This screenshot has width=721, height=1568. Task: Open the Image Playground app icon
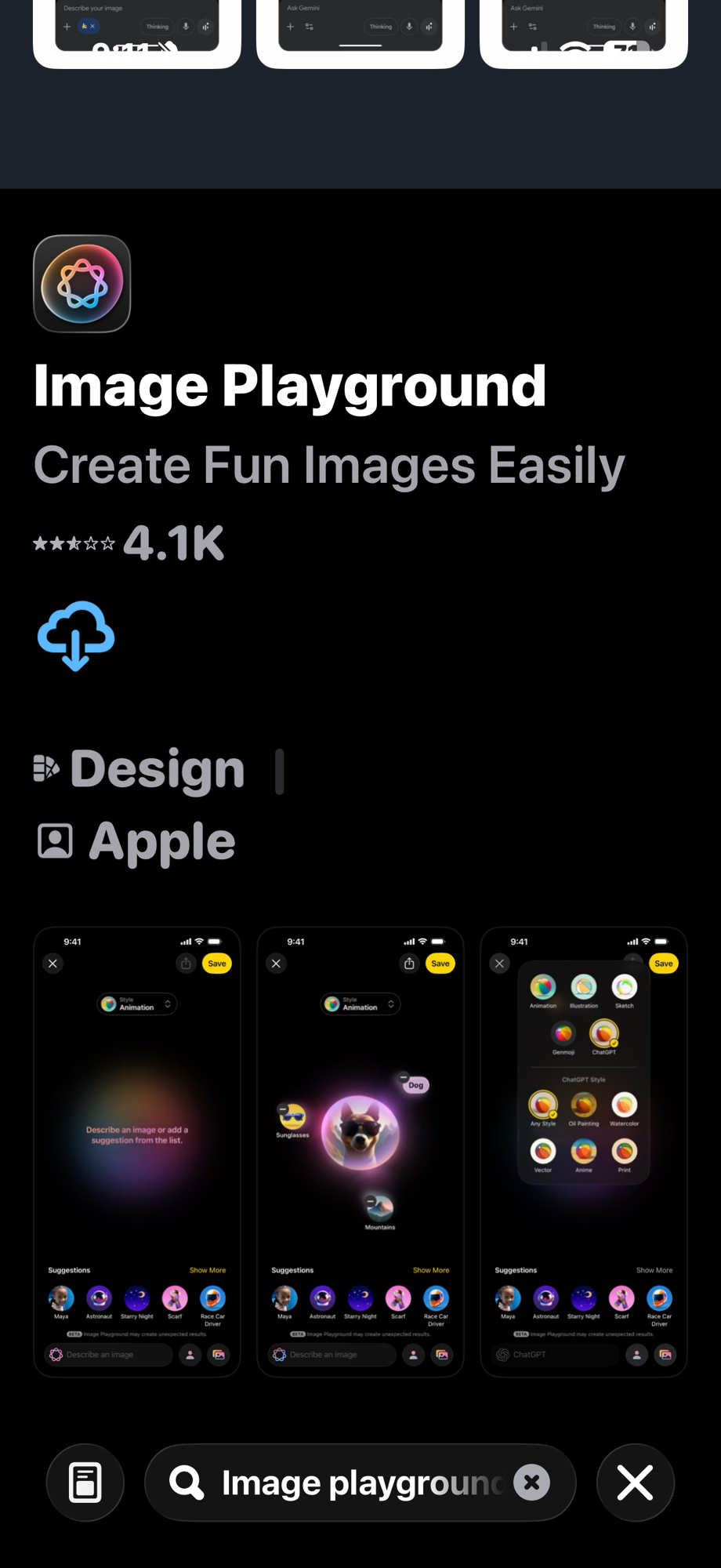click(82, 284)
